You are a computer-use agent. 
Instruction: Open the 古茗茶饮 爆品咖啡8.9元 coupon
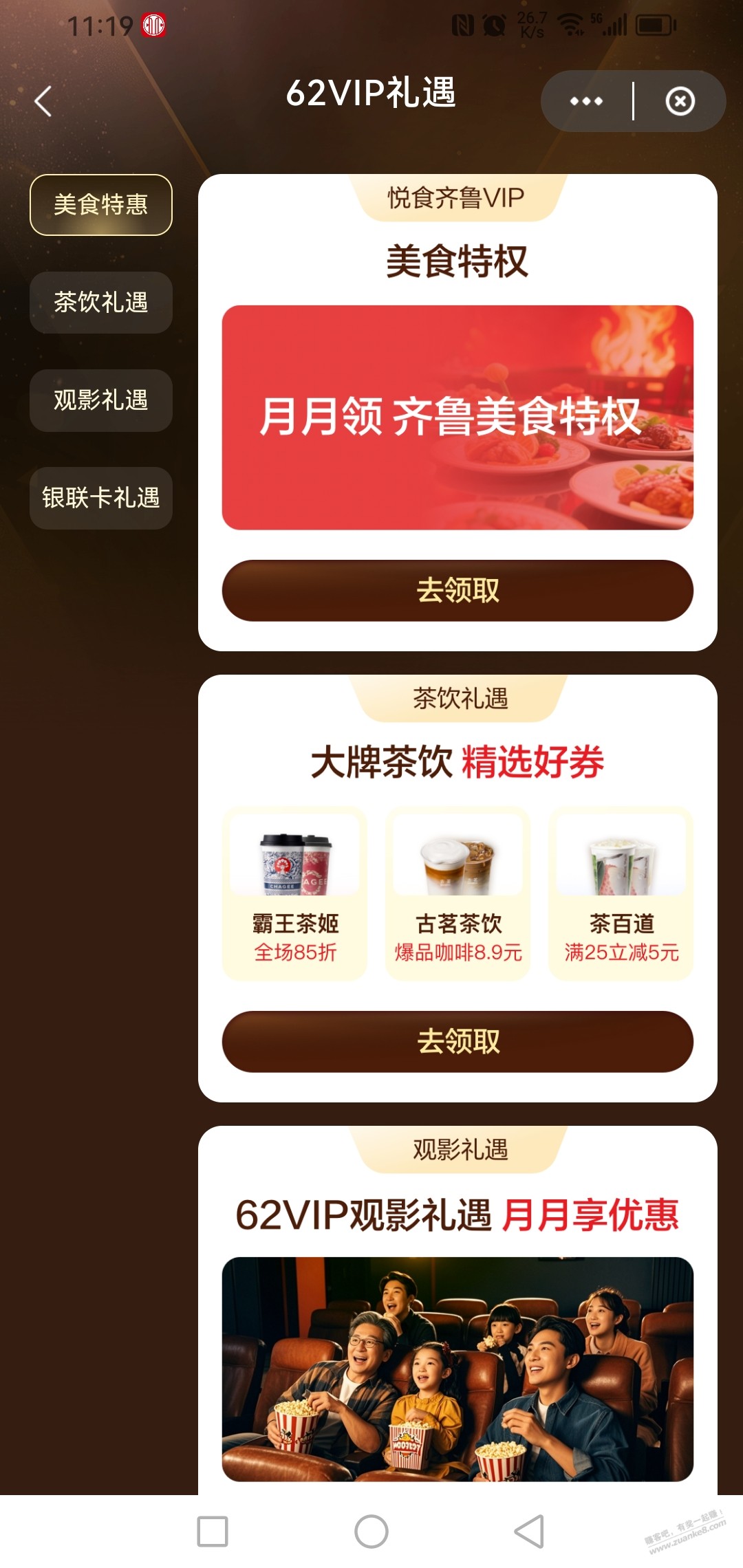458,894
